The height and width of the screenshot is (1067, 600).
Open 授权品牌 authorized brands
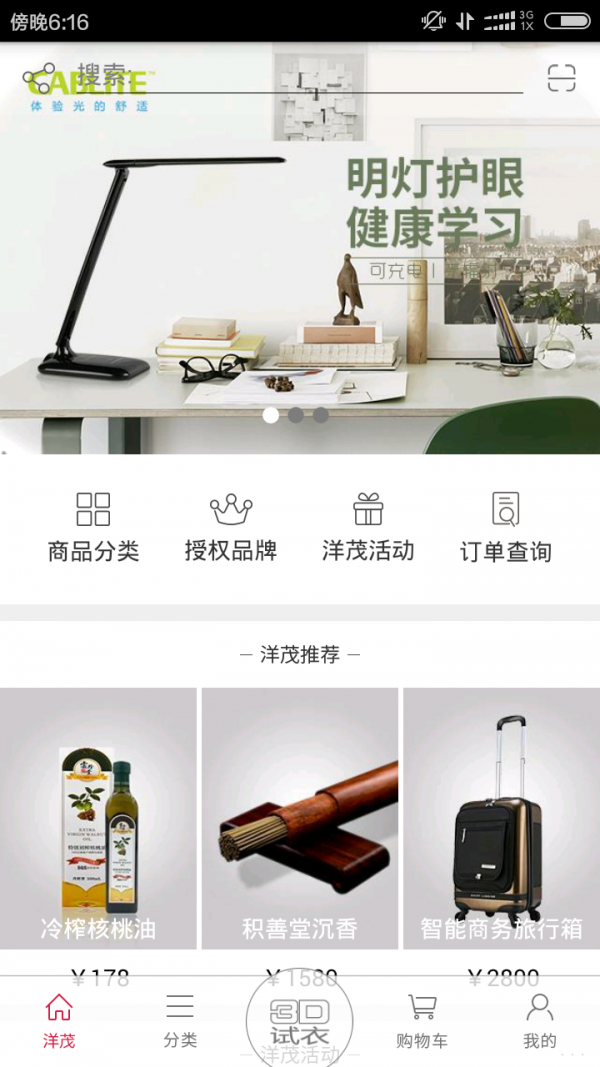pos(231,527)
